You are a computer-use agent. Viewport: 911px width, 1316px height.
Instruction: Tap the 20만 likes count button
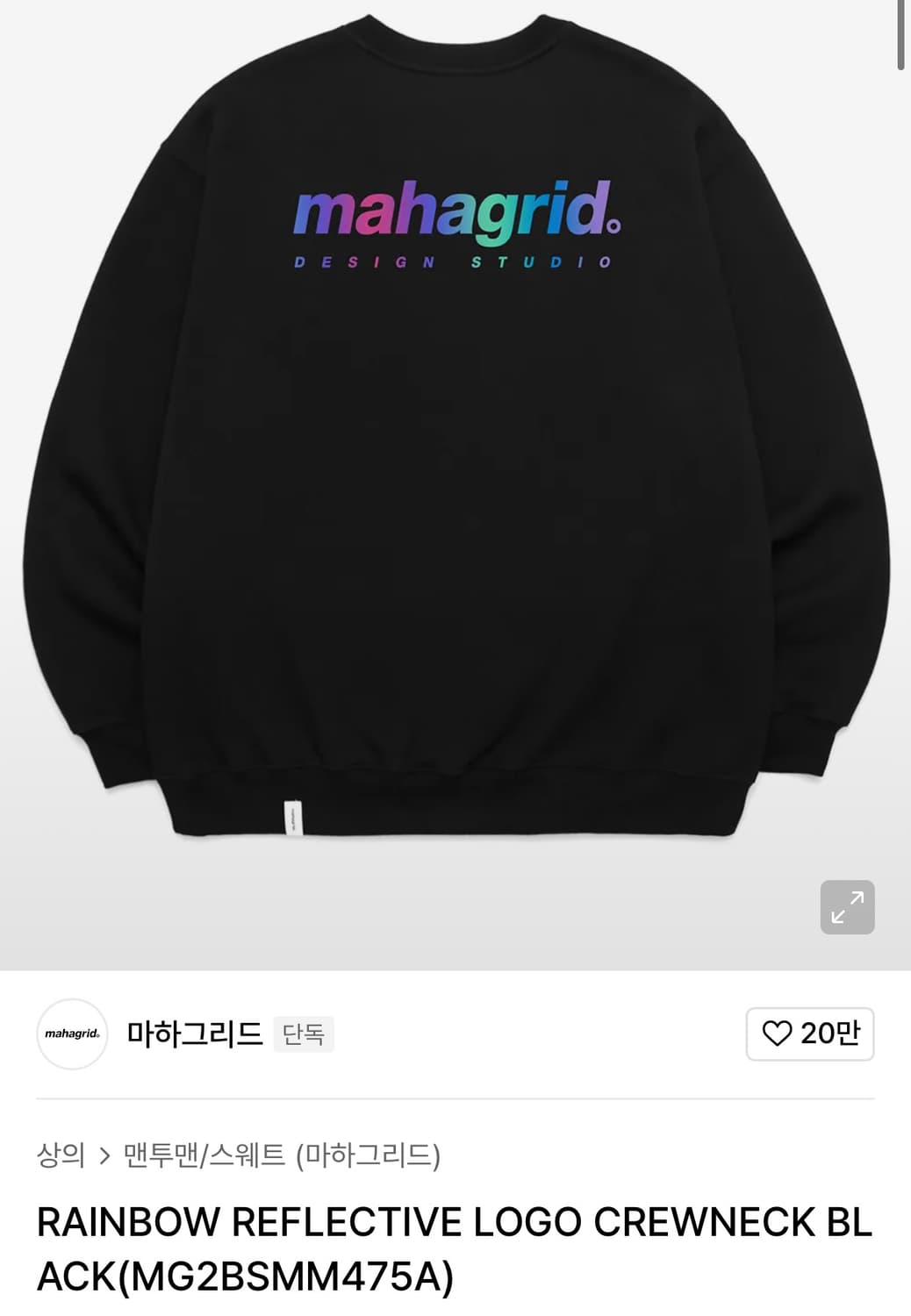tap(830, 1034)
